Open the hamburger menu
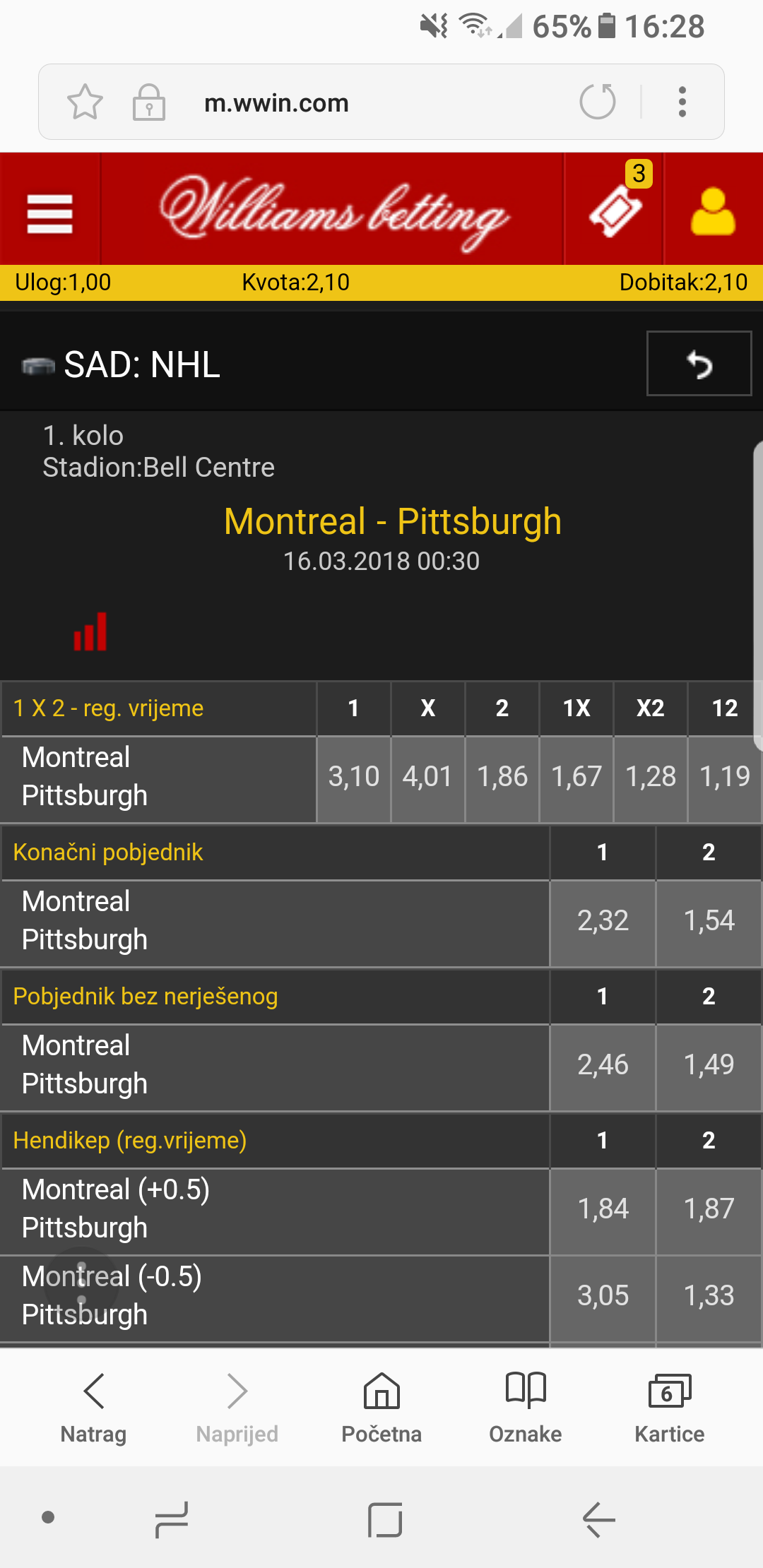 49,213
